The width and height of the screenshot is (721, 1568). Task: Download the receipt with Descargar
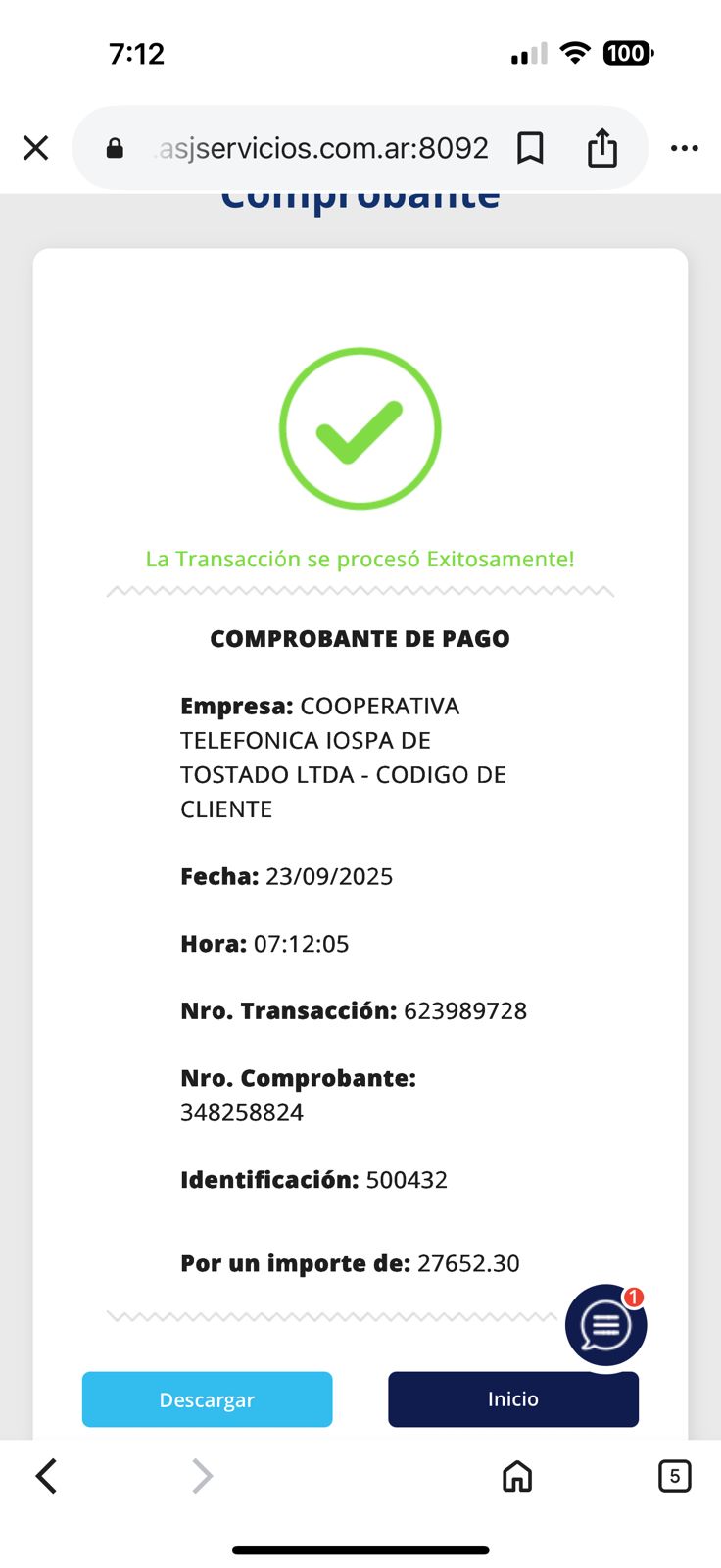207,1398
